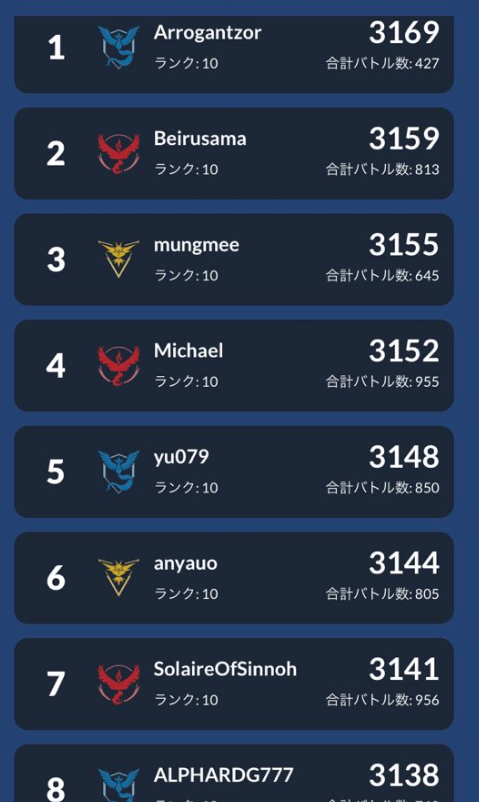Open anyauo's leaderboard entry

(234, 578)
